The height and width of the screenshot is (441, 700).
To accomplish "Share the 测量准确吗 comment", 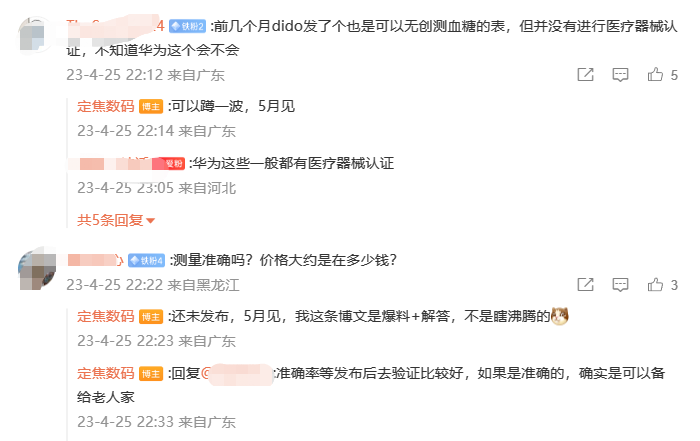I will click(x=586, y=285).
